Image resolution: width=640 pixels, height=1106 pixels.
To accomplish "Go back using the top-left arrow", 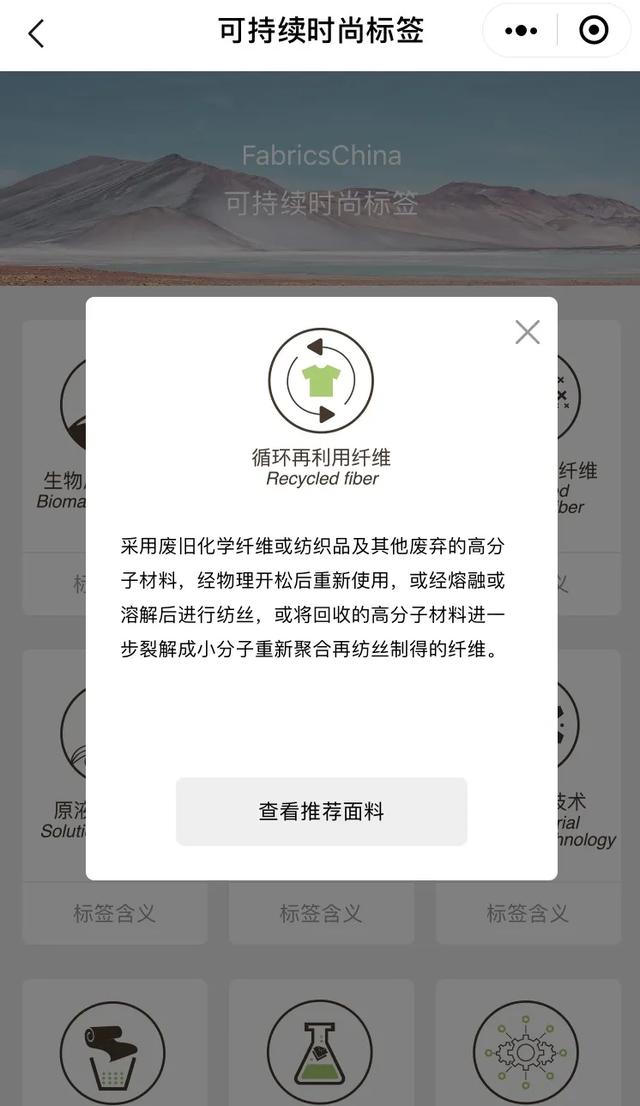I will 36,33.
